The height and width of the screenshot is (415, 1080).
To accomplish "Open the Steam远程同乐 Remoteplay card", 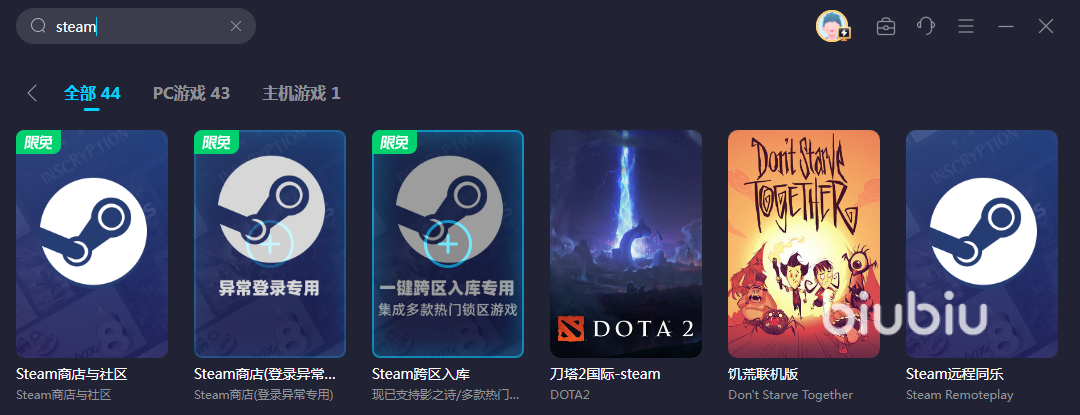I will click(x=982, y=243).
